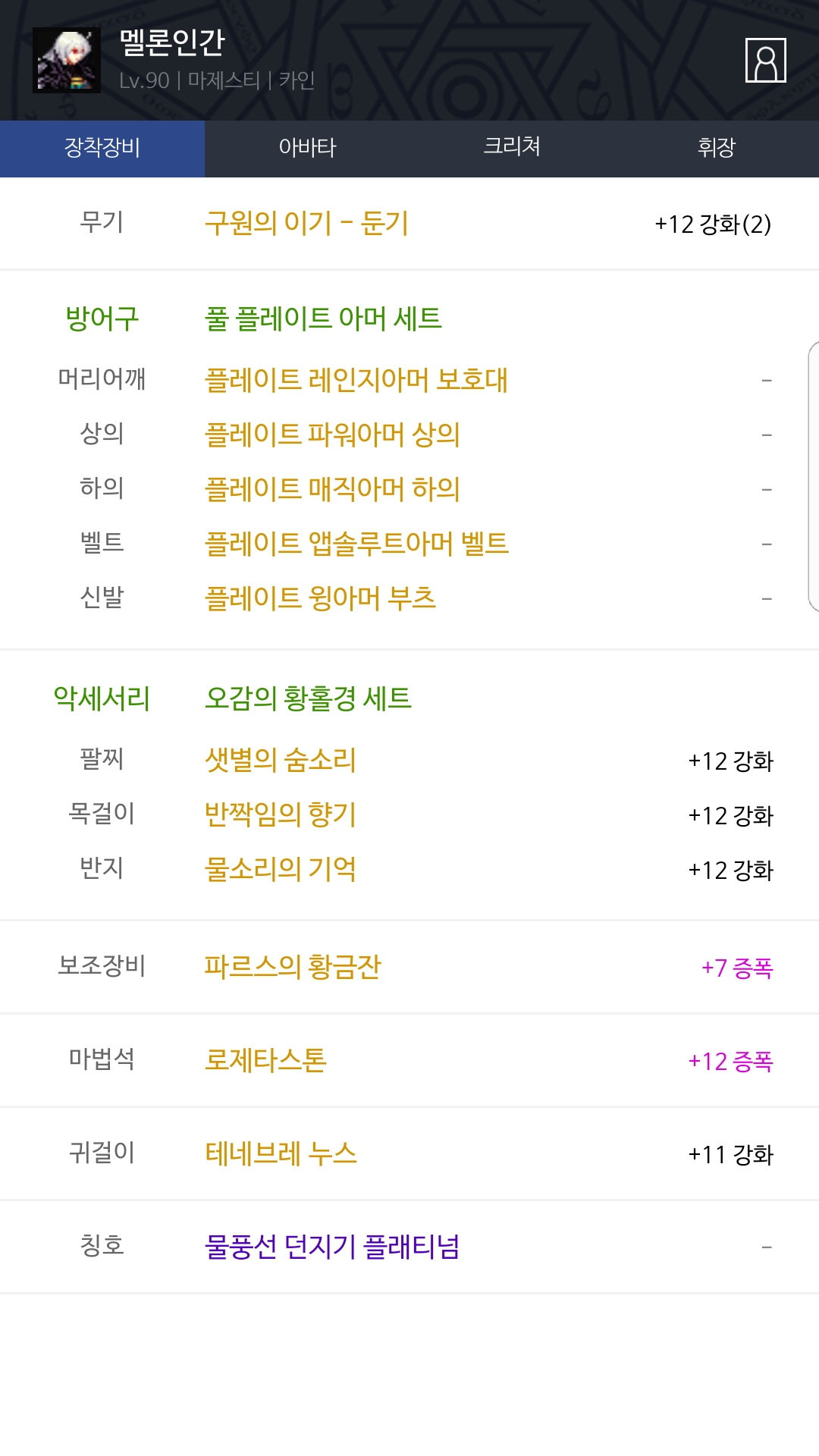Select the 장착장비 tab

tap(102, 148)
